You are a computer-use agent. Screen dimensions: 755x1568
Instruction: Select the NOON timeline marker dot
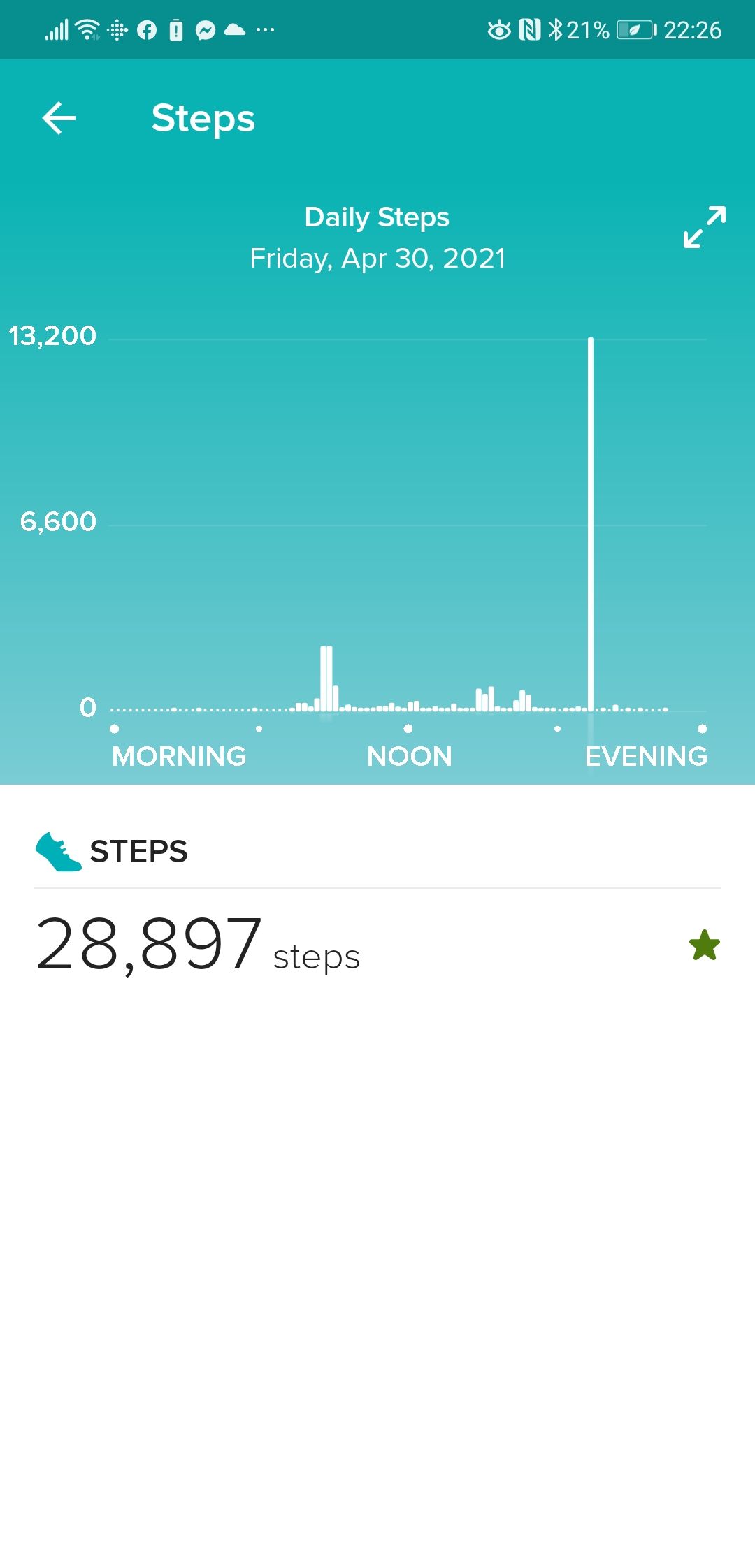[x=409, y=729]
